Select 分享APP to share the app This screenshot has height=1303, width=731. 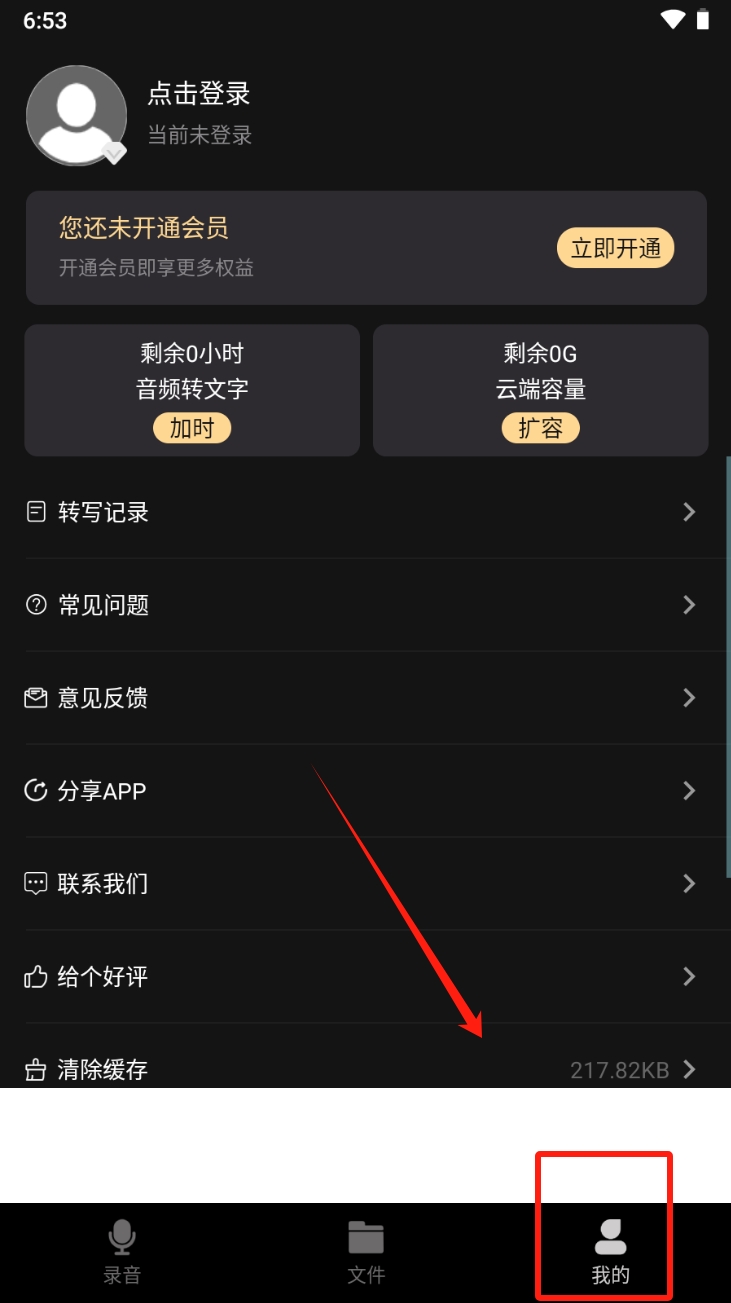point(365,791)
